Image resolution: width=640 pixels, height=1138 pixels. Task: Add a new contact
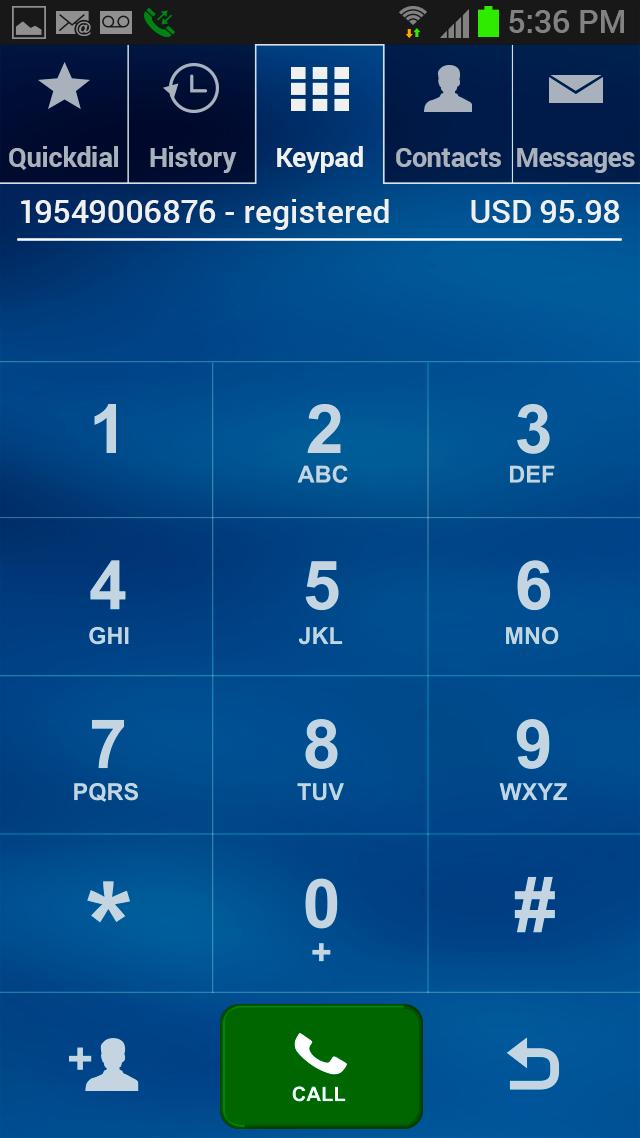click(x=104, y=1065)
